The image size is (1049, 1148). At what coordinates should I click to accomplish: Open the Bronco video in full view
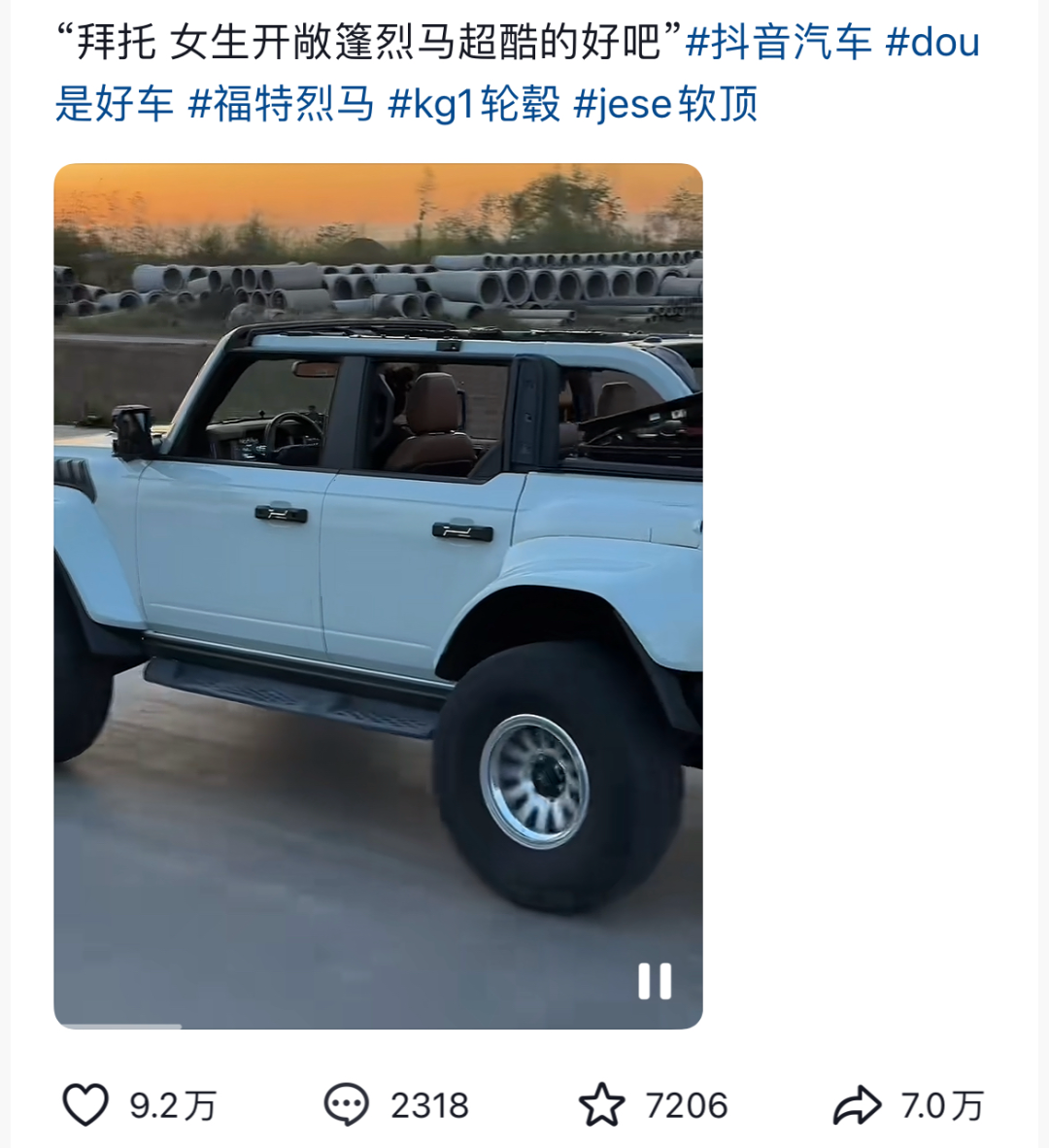click(378, 583)
